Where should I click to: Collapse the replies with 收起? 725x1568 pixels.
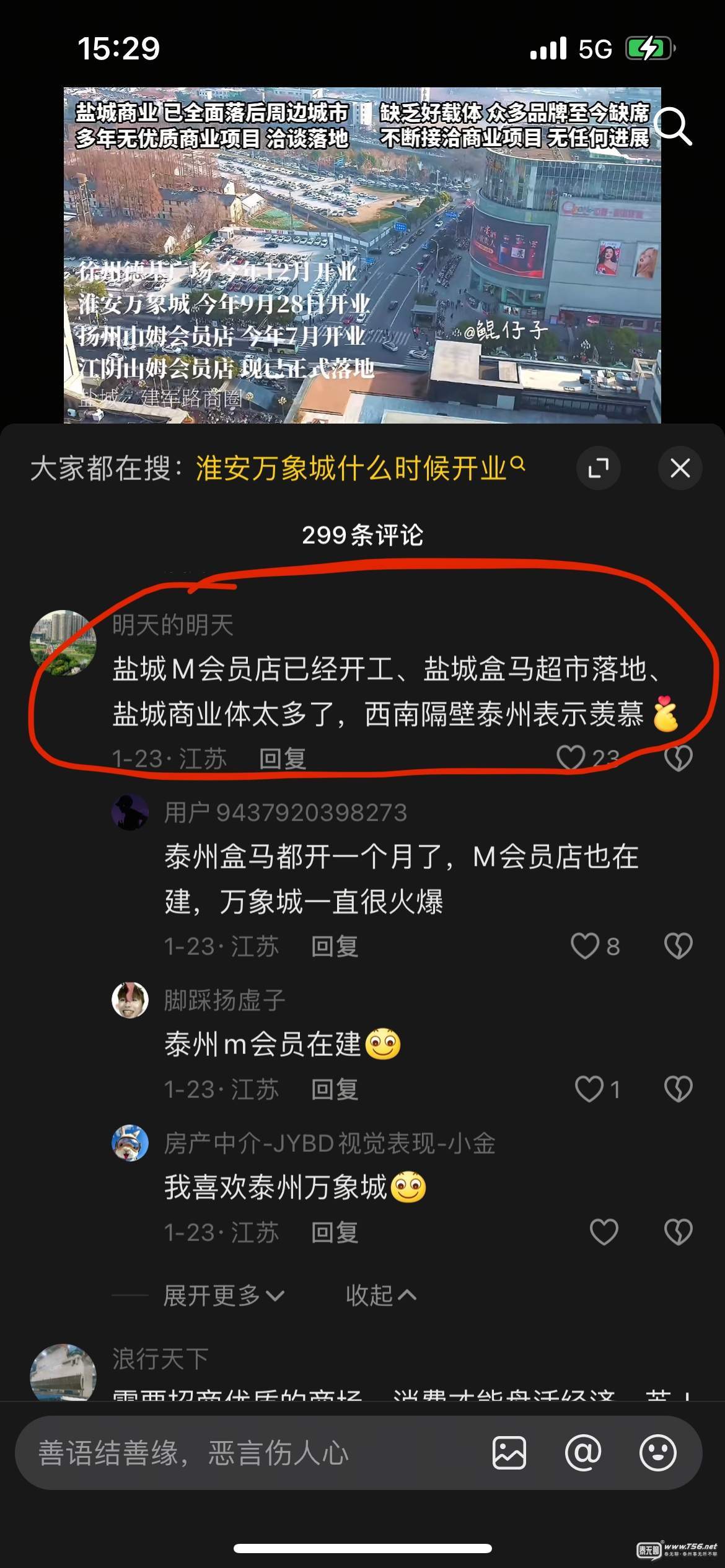381,1296
